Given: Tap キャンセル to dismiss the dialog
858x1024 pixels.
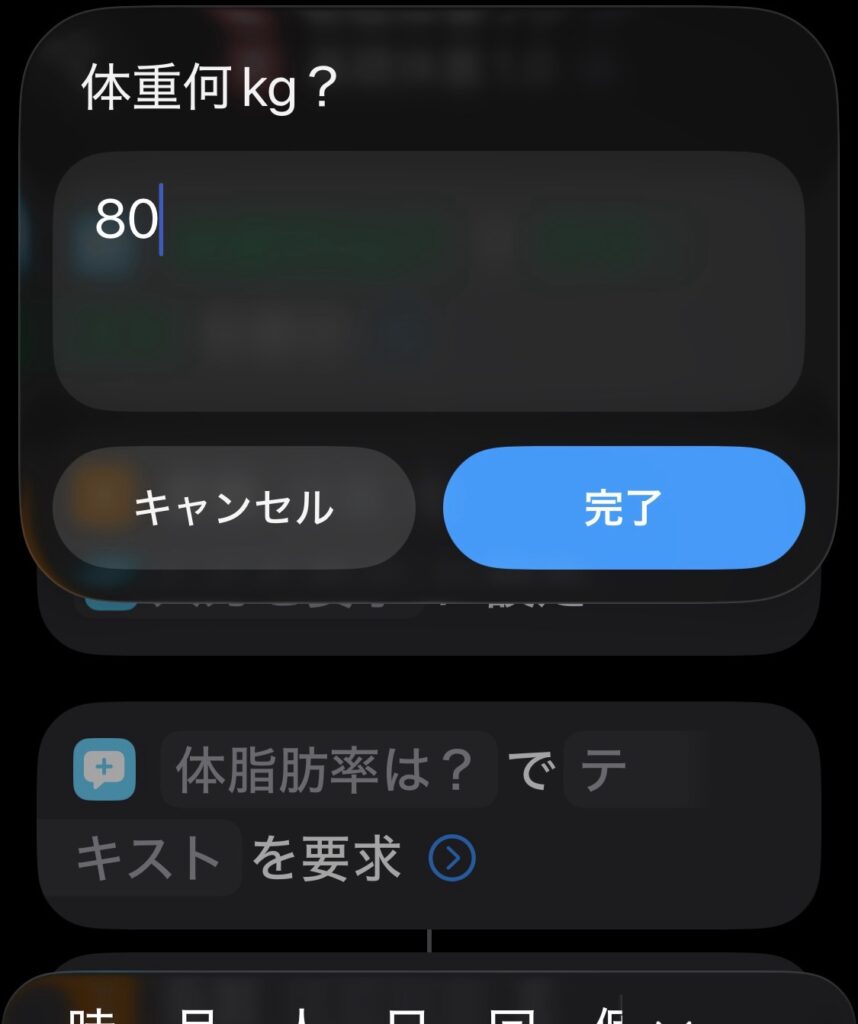Looking at the screenshot, I should pos(233,508).
